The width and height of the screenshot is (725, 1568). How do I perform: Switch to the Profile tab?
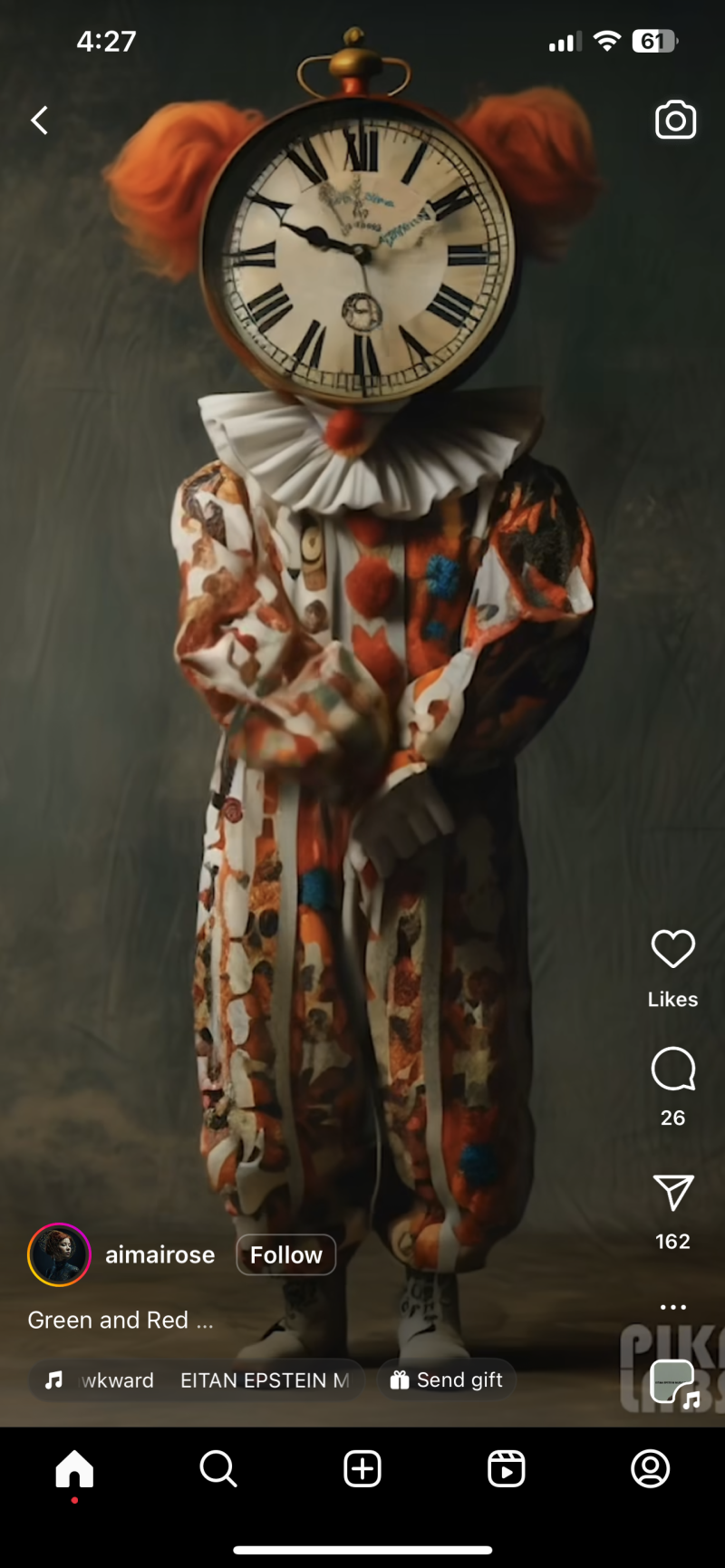(650, 1468)
